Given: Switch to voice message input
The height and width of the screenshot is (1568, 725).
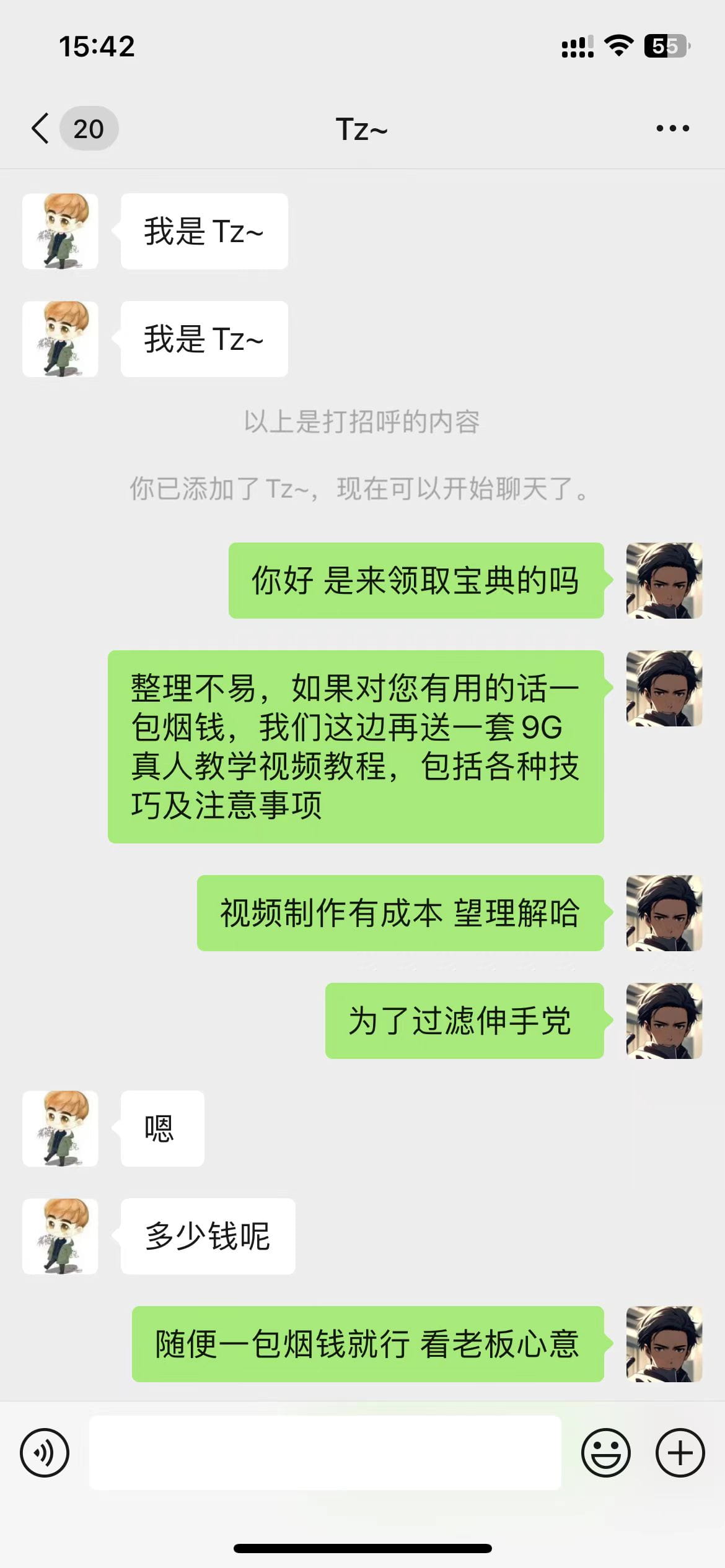Looking at the screenshot, I should coord(45,1453).
